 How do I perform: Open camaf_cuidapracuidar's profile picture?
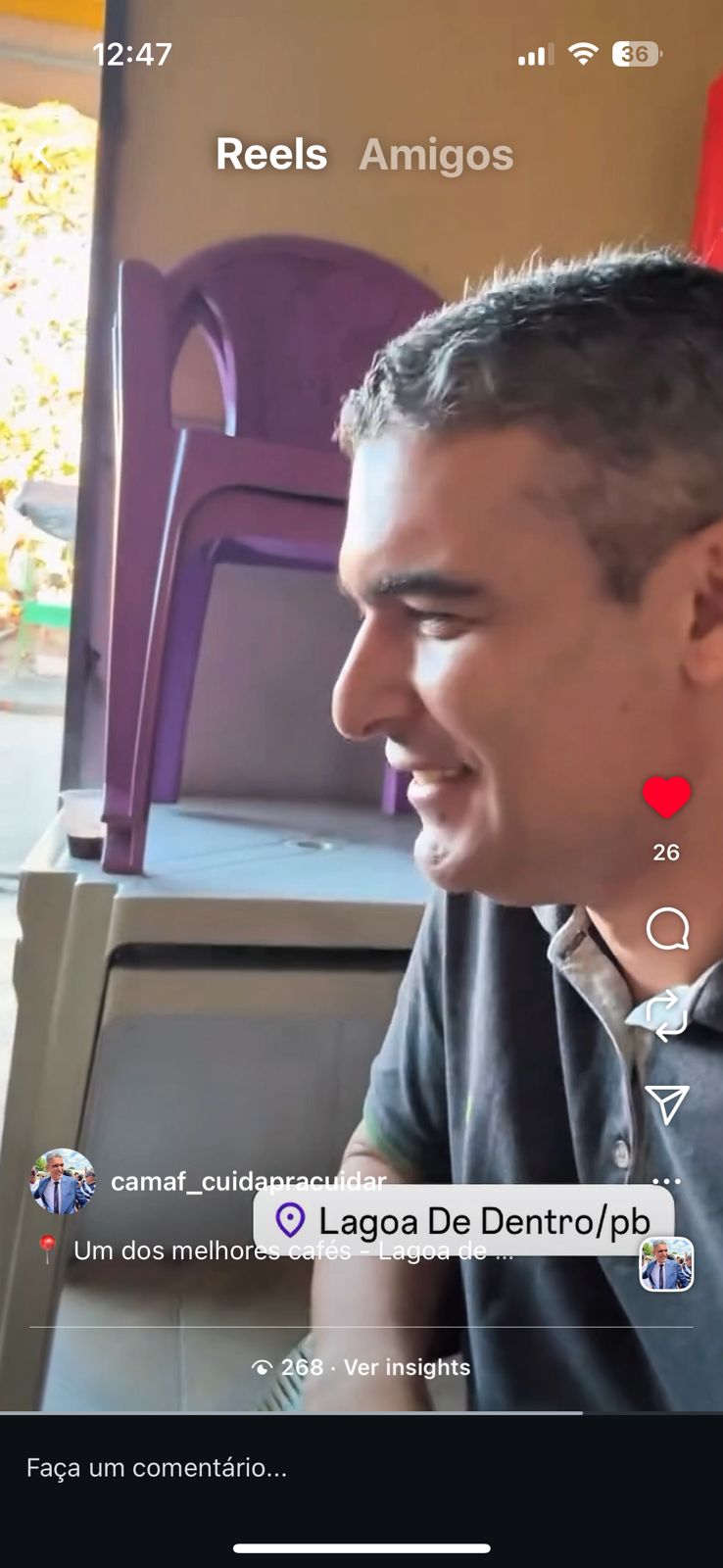coord(63,1182)
